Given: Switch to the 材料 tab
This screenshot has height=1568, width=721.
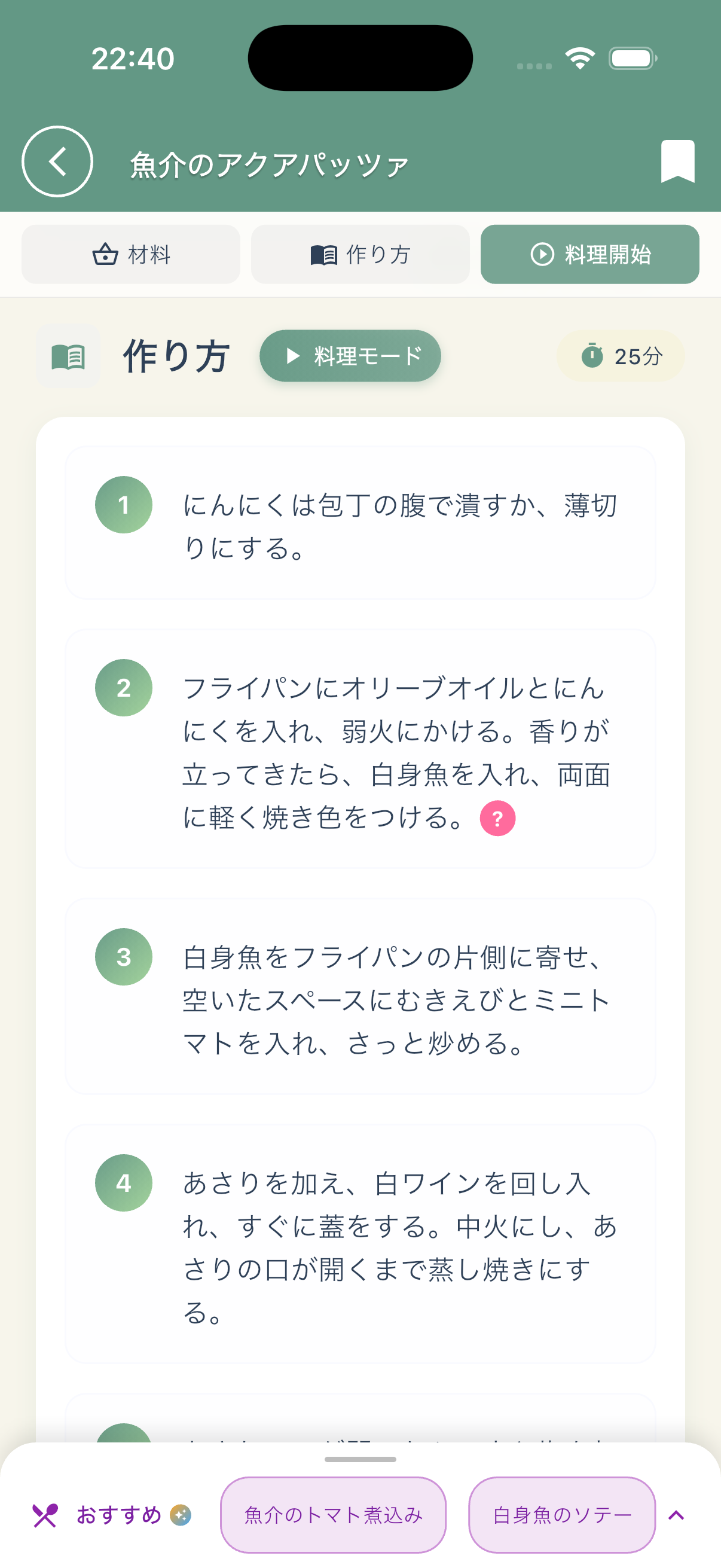Looking at the screenshot, I should pyautogui.click(x=131, y=254).
